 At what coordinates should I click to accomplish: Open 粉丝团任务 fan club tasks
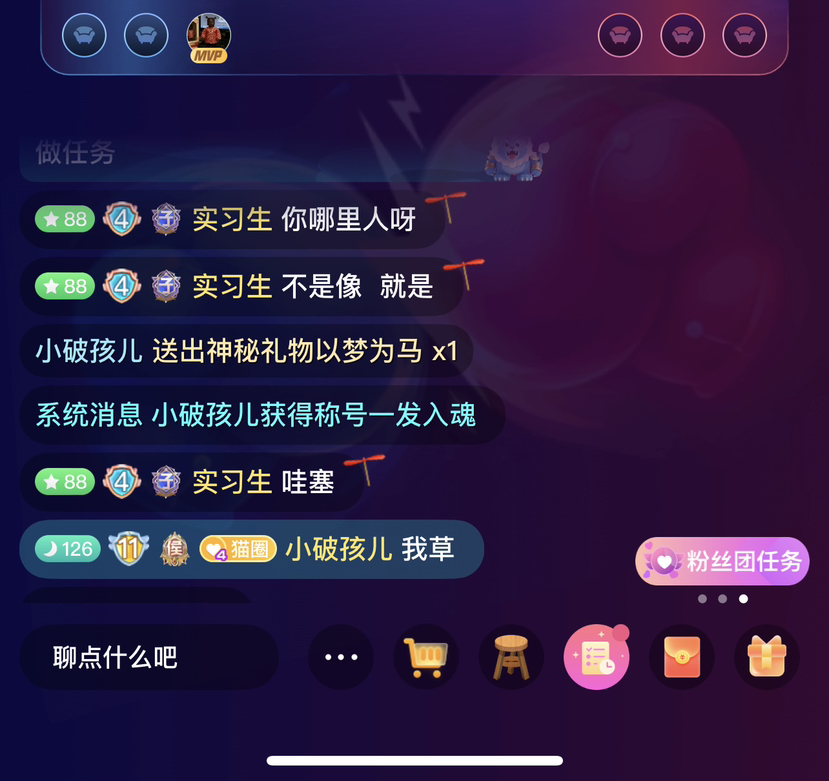pyautogui.click(x=723, y=561)
